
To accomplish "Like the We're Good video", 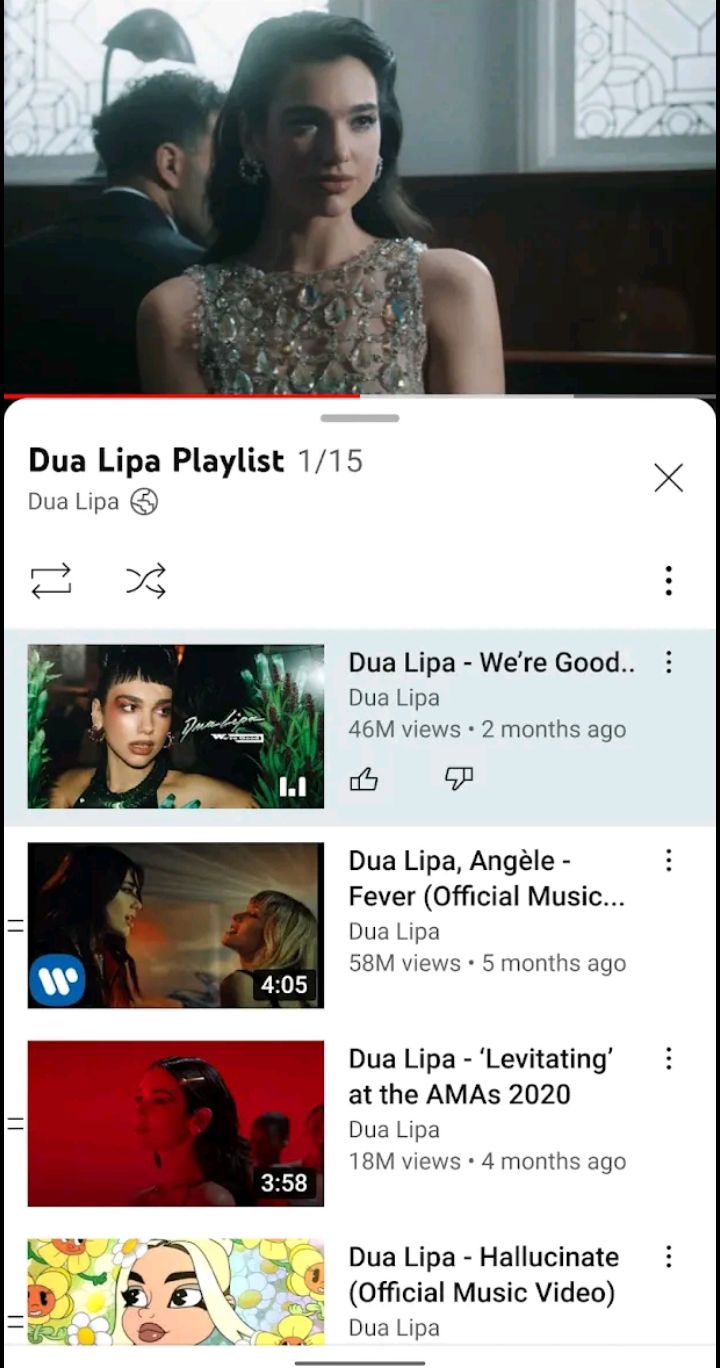I will click(x=364, y=780).
